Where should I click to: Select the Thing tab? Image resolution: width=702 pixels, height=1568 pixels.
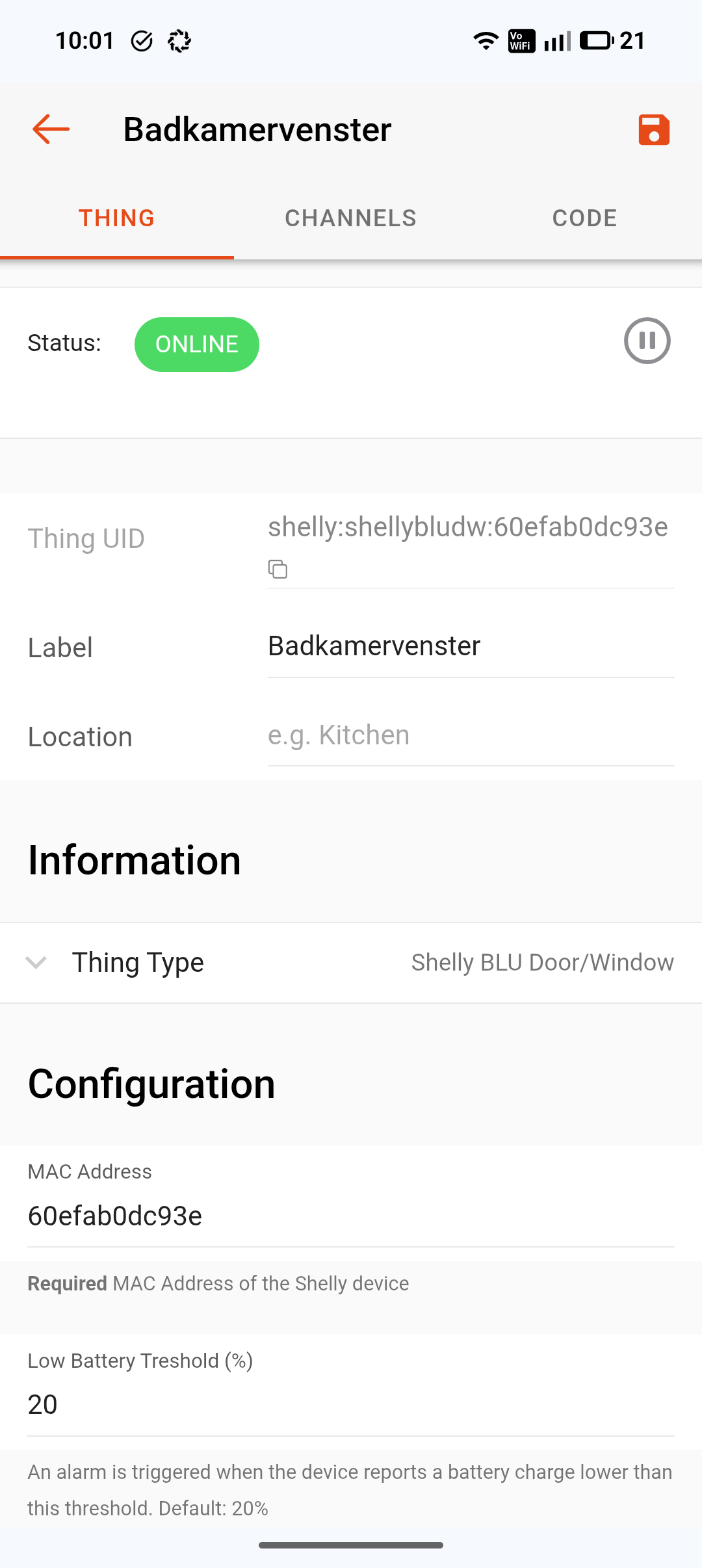[x=116, y=218]
